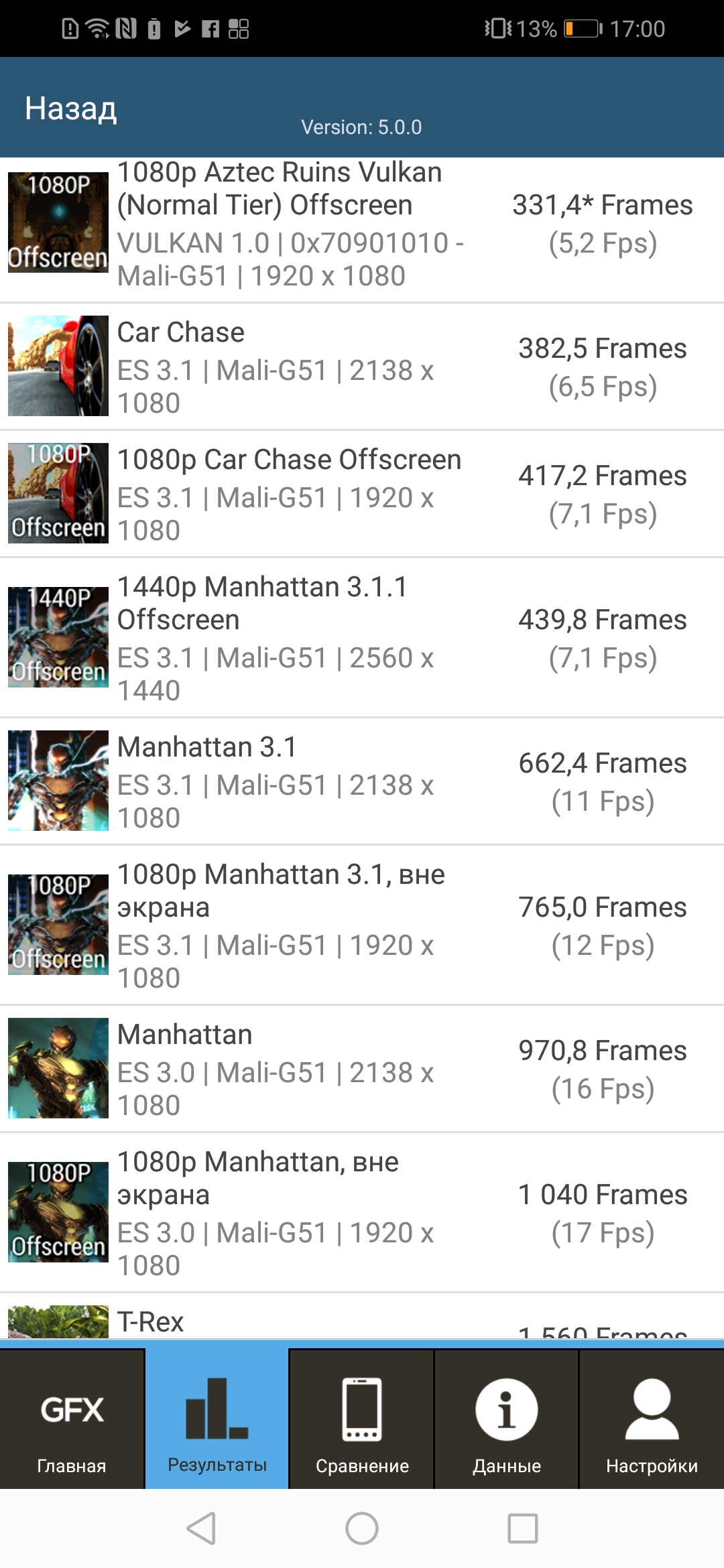Open the Manhattan ES 3.0 onscreen result
This screenshot has width=724, height=1568.
click(362, 1069)
